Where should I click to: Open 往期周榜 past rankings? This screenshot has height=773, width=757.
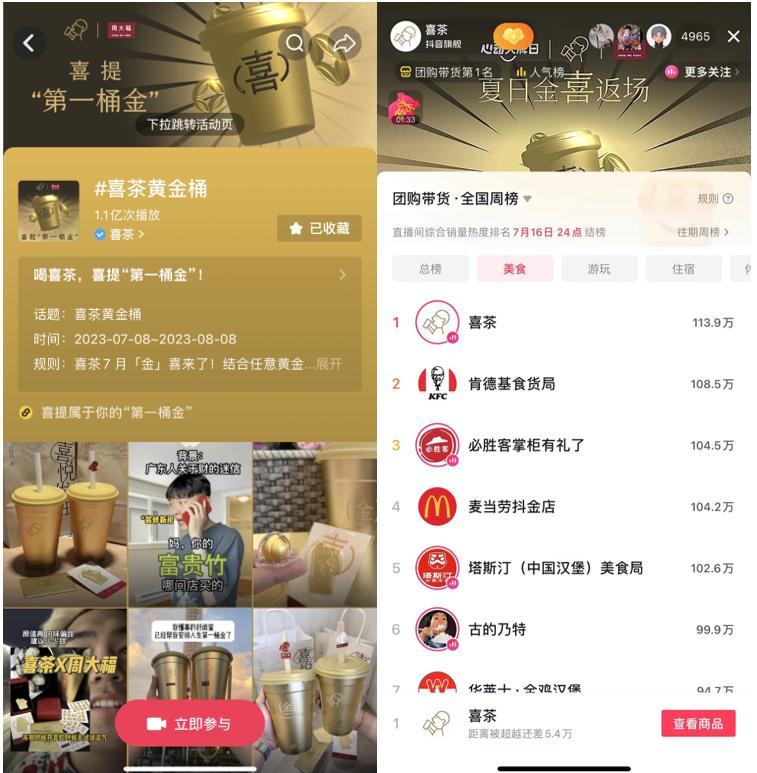[x=703, y=232]
